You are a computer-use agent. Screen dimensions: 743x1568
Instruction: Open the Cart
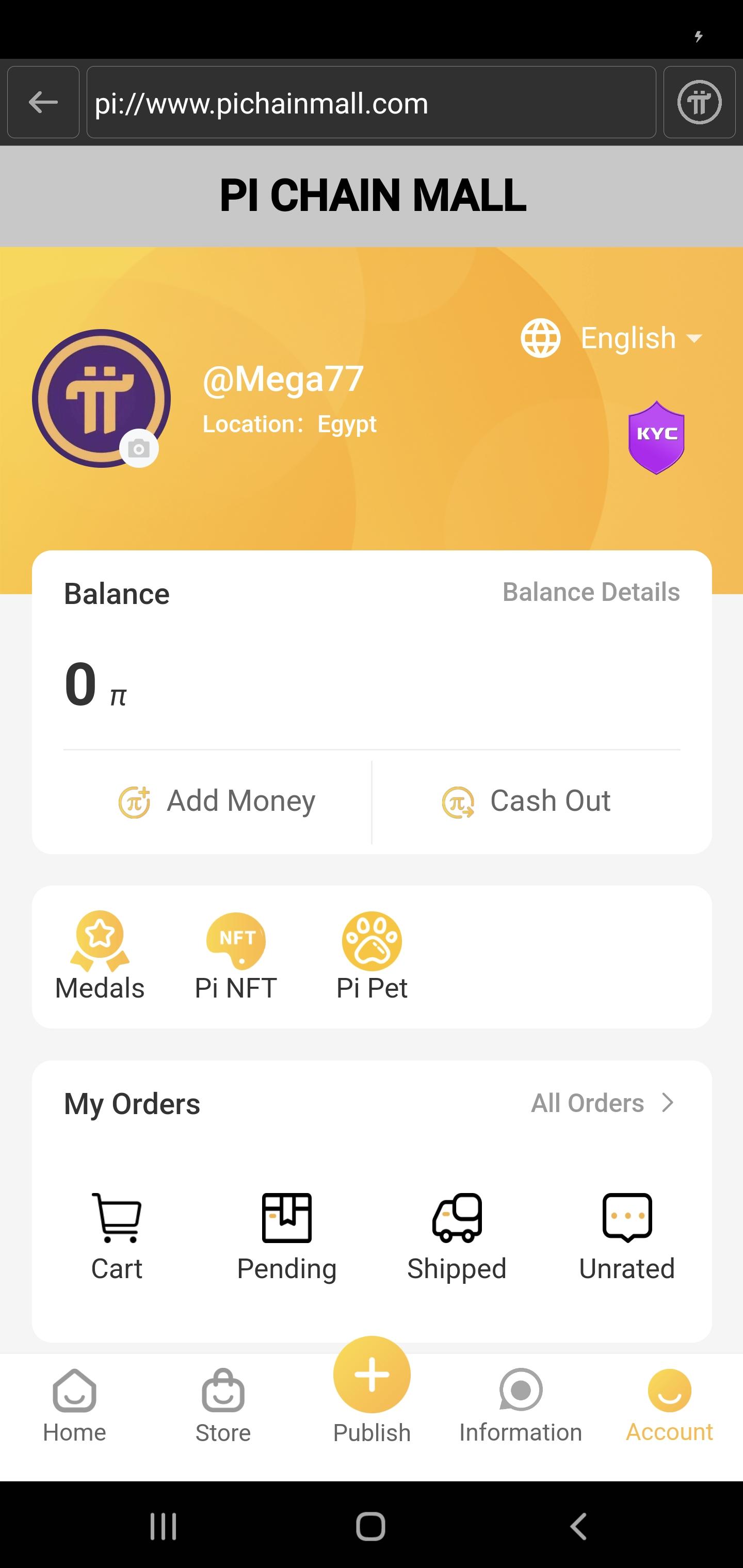tap(116, 1237)
